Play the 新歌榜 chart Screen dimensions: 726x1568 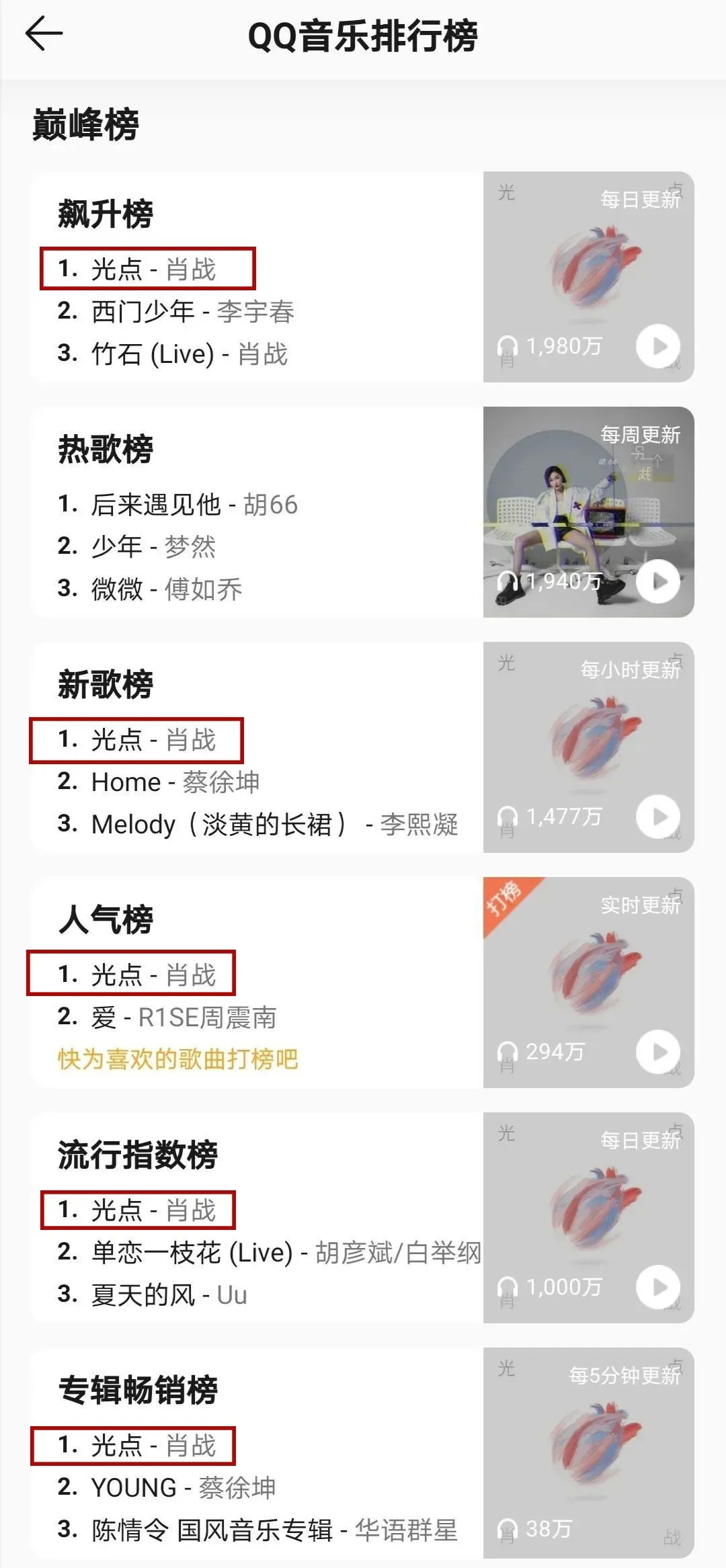tap(658, 817)
